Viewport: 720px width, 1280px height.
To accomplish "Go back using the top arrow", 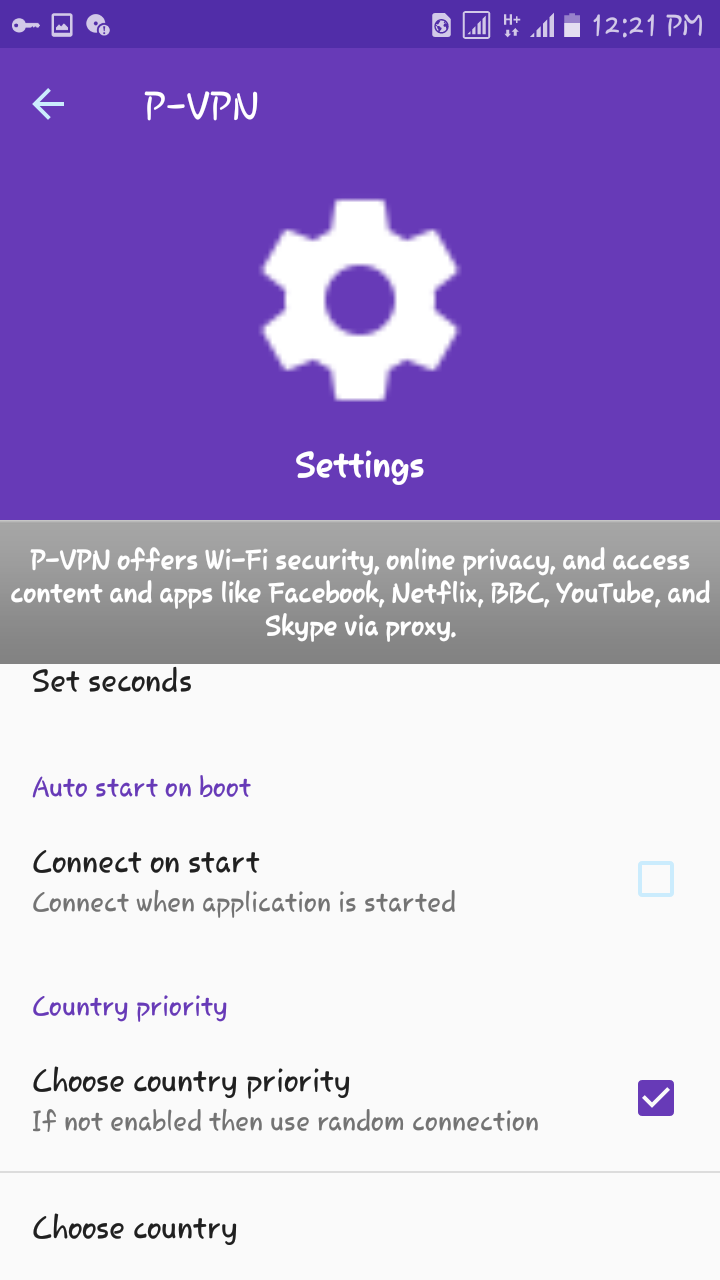I will coord(48,104).
